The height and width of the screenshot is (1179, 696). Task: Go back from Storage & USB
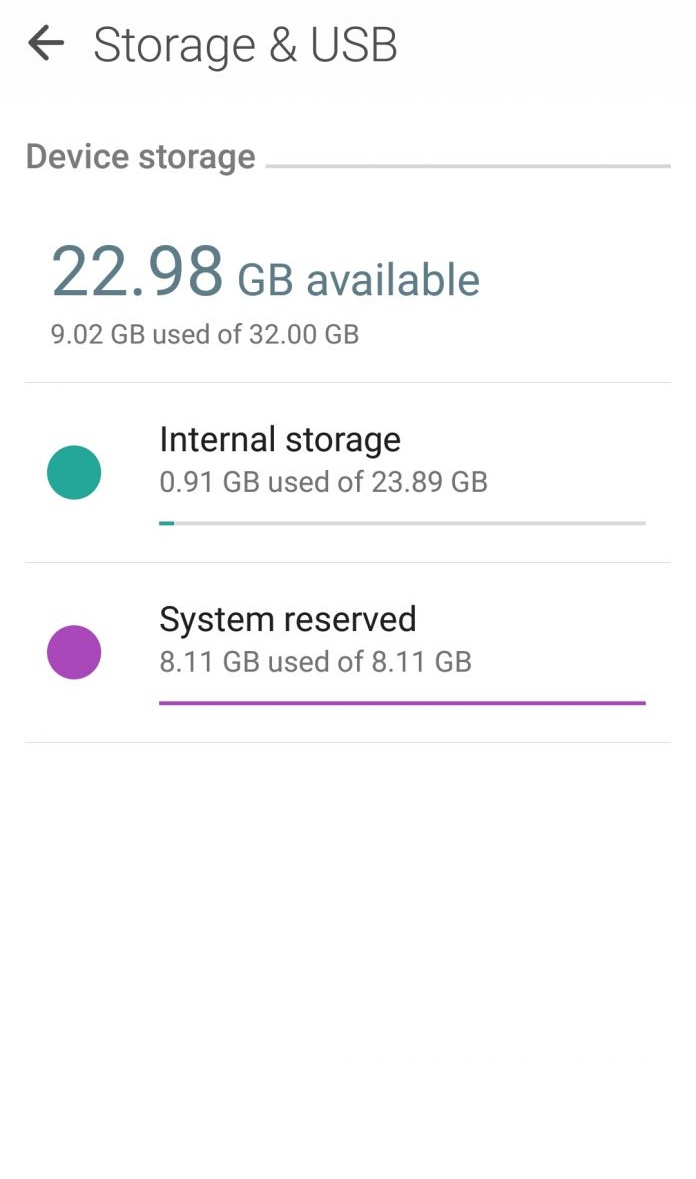(46, 43)
